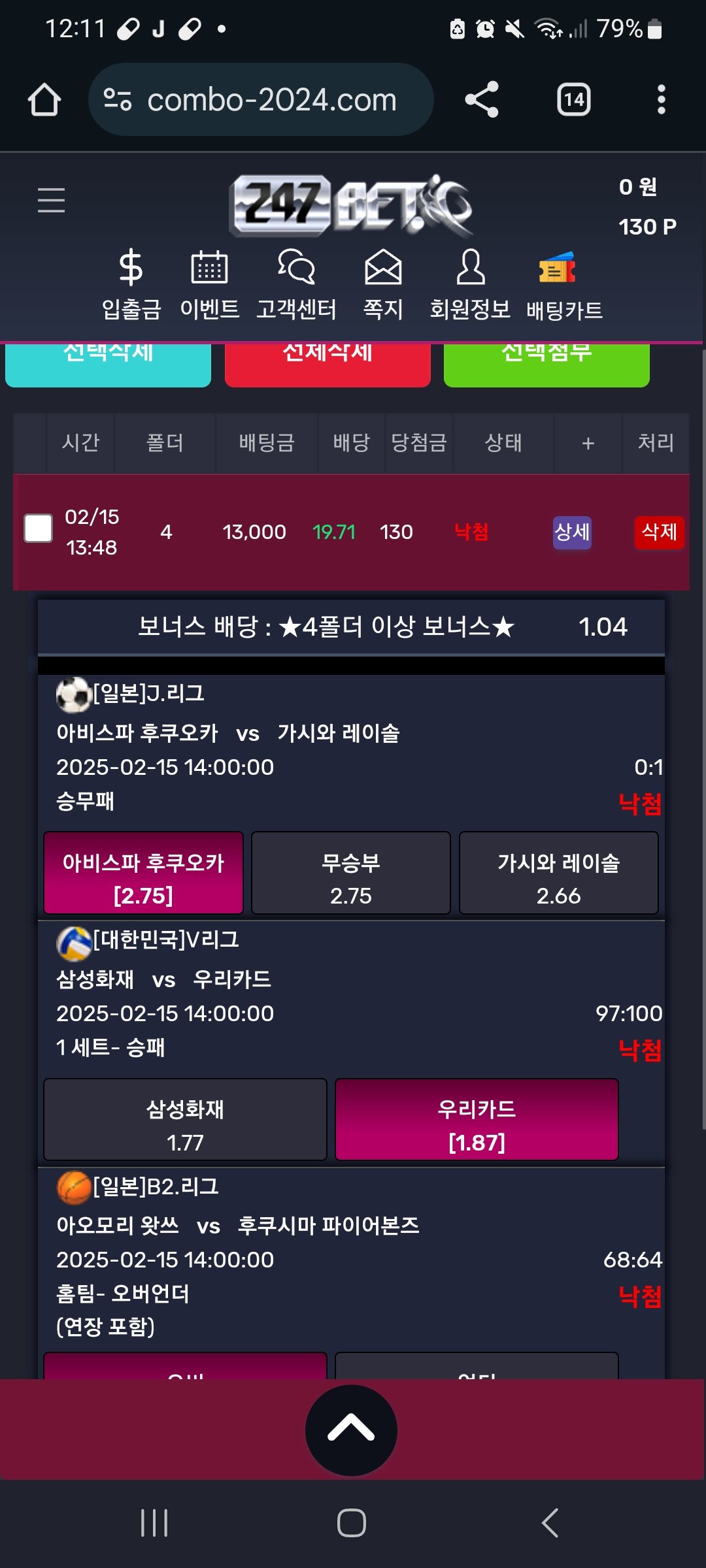The width and height of the screenshot is (706, 1568).
Task: Share this page from the browser toolbar
Action: click(482, 100)
